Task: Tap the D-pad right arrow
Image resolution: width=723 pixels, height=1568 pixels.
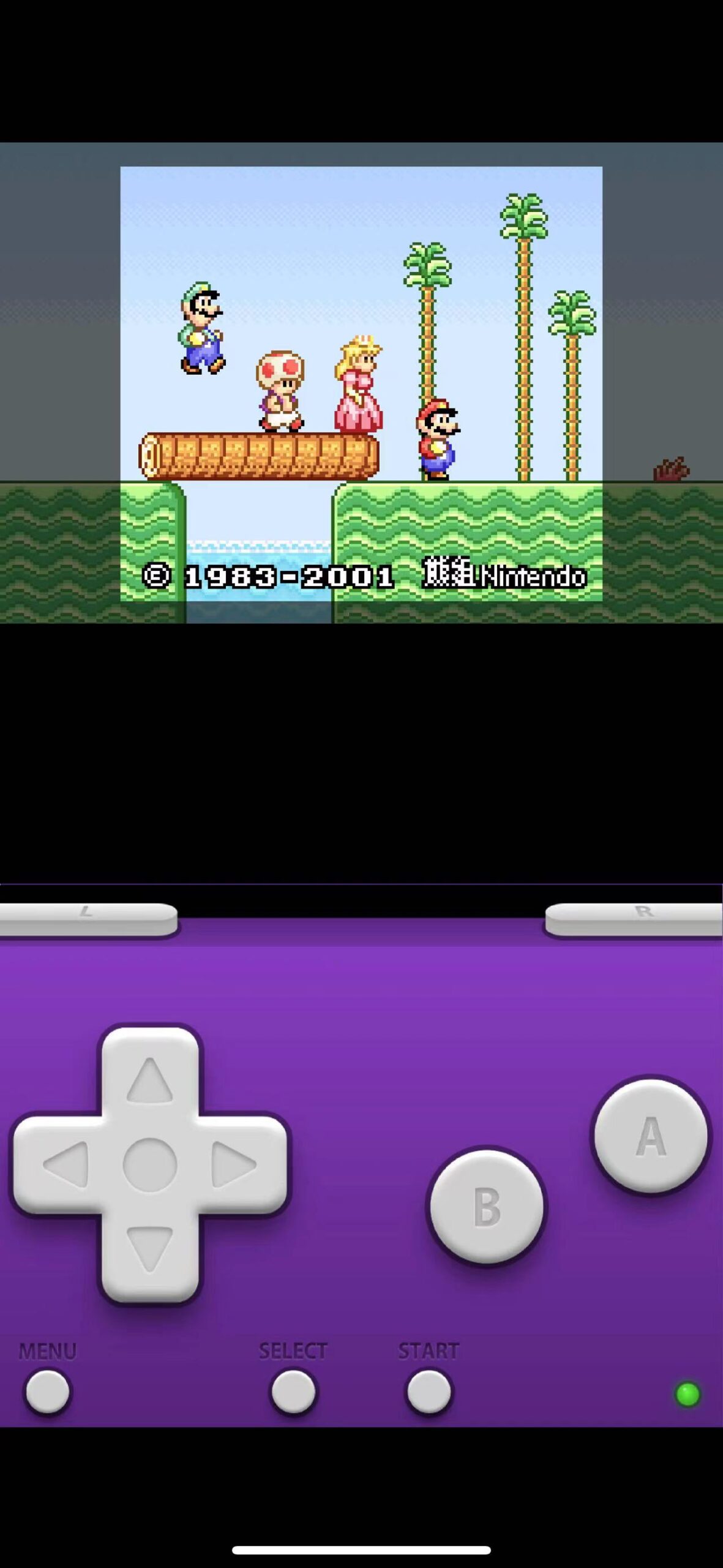Action: point(234,1164)
